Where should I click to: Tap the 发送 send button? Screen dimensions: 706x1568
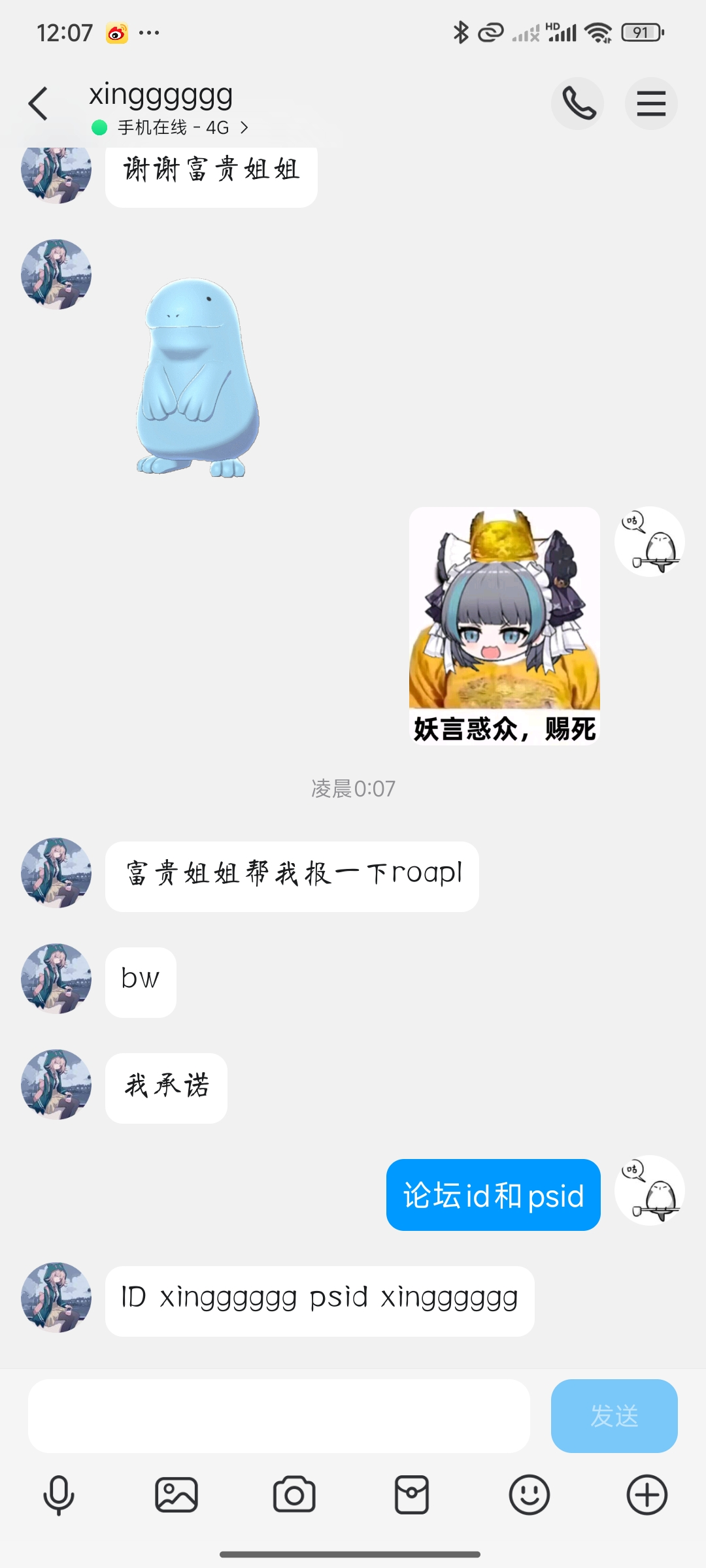(614, 1416)
